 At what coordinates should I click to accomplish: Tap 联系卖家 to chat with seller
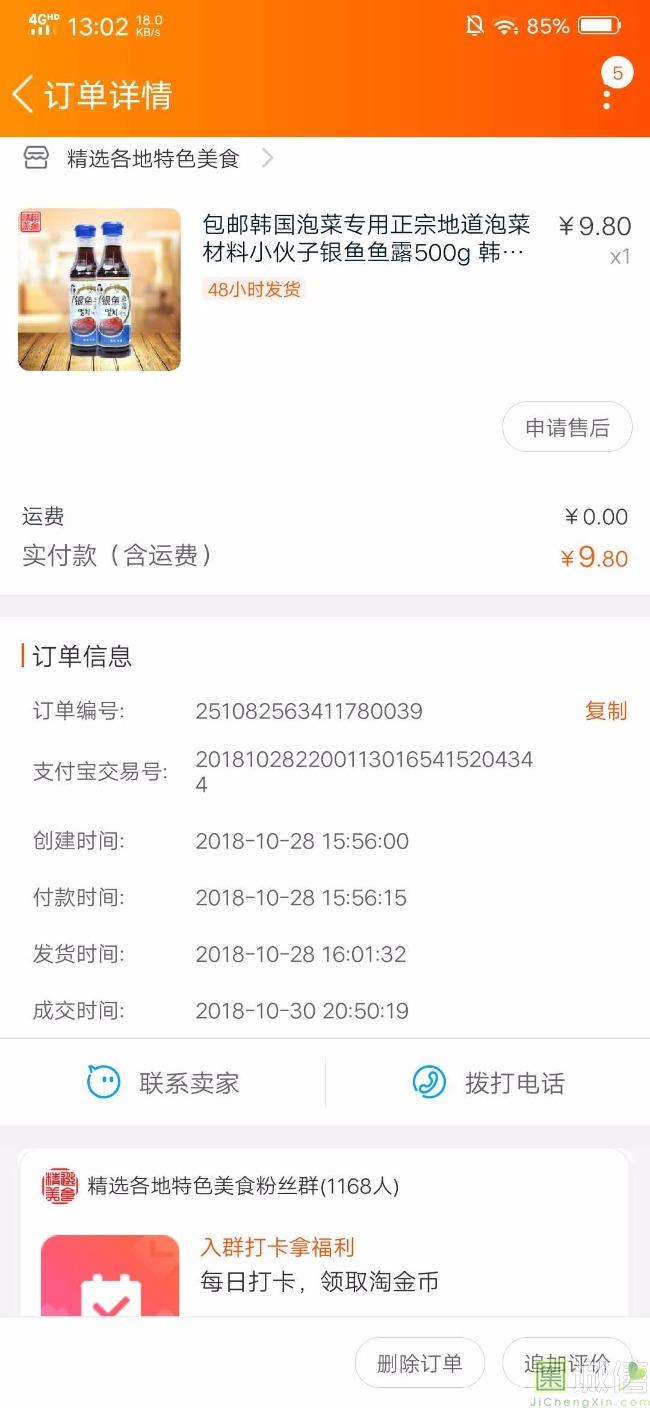point(163,1082)
